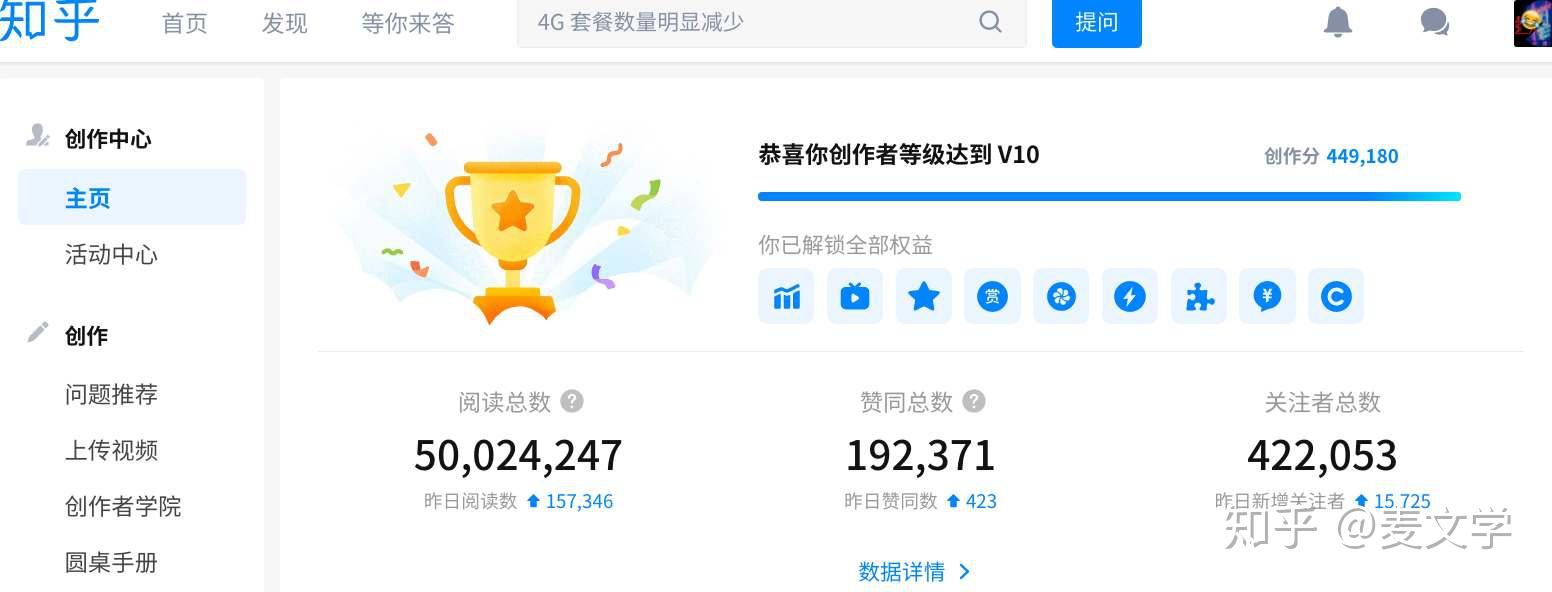Tap the help icon next to 赞同总数
The width and height of the screenshot is (1552, 592).
tap(974, 401)
